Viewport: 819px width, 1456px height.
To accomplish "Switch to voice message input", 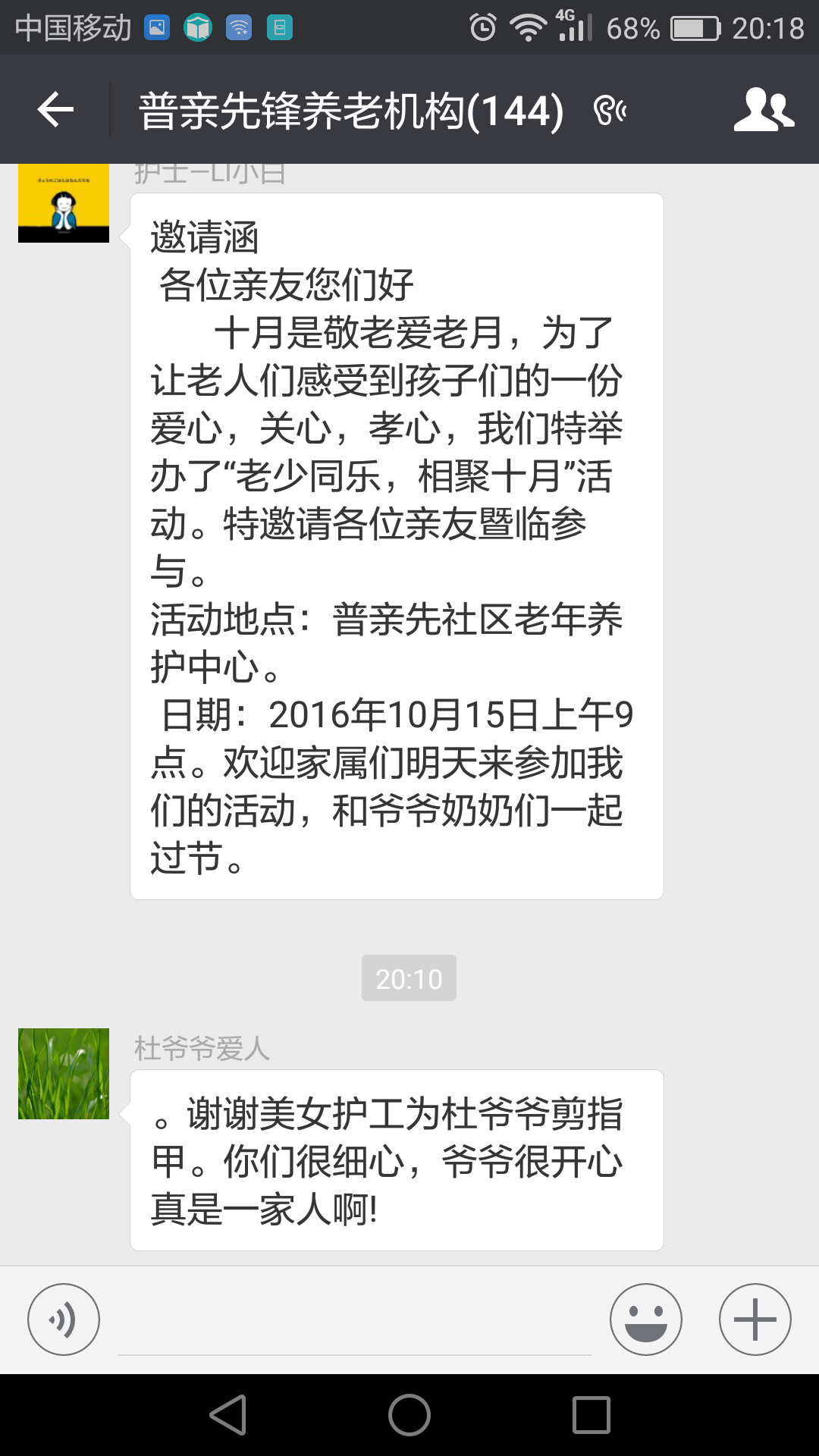I will coord(64,1319).
